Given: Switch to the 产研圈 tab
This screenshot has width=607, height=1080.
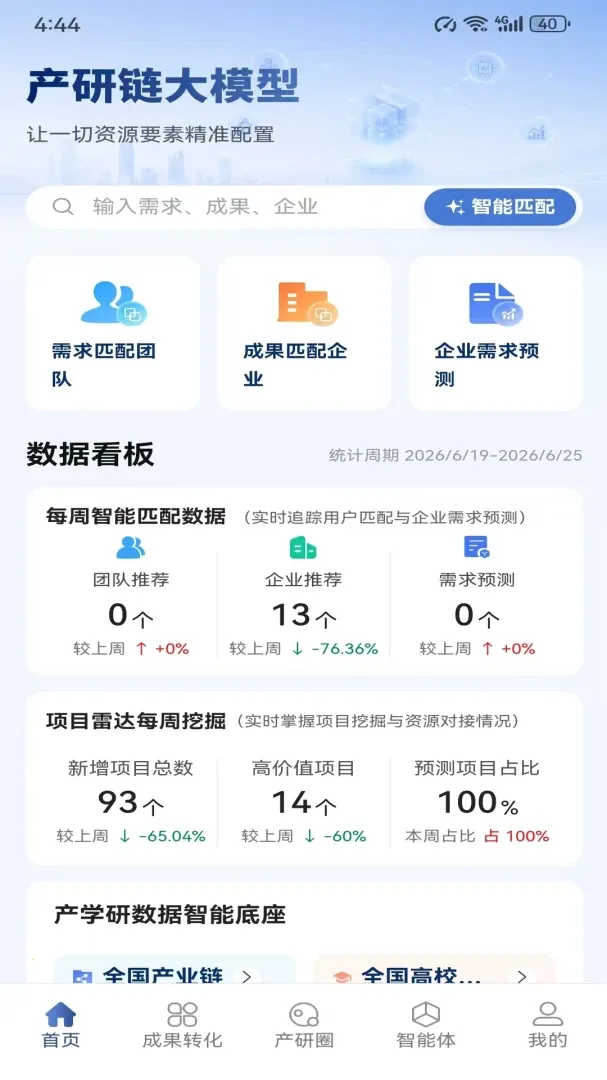Looking at the screenshot, I should (x=304, y=1026).
